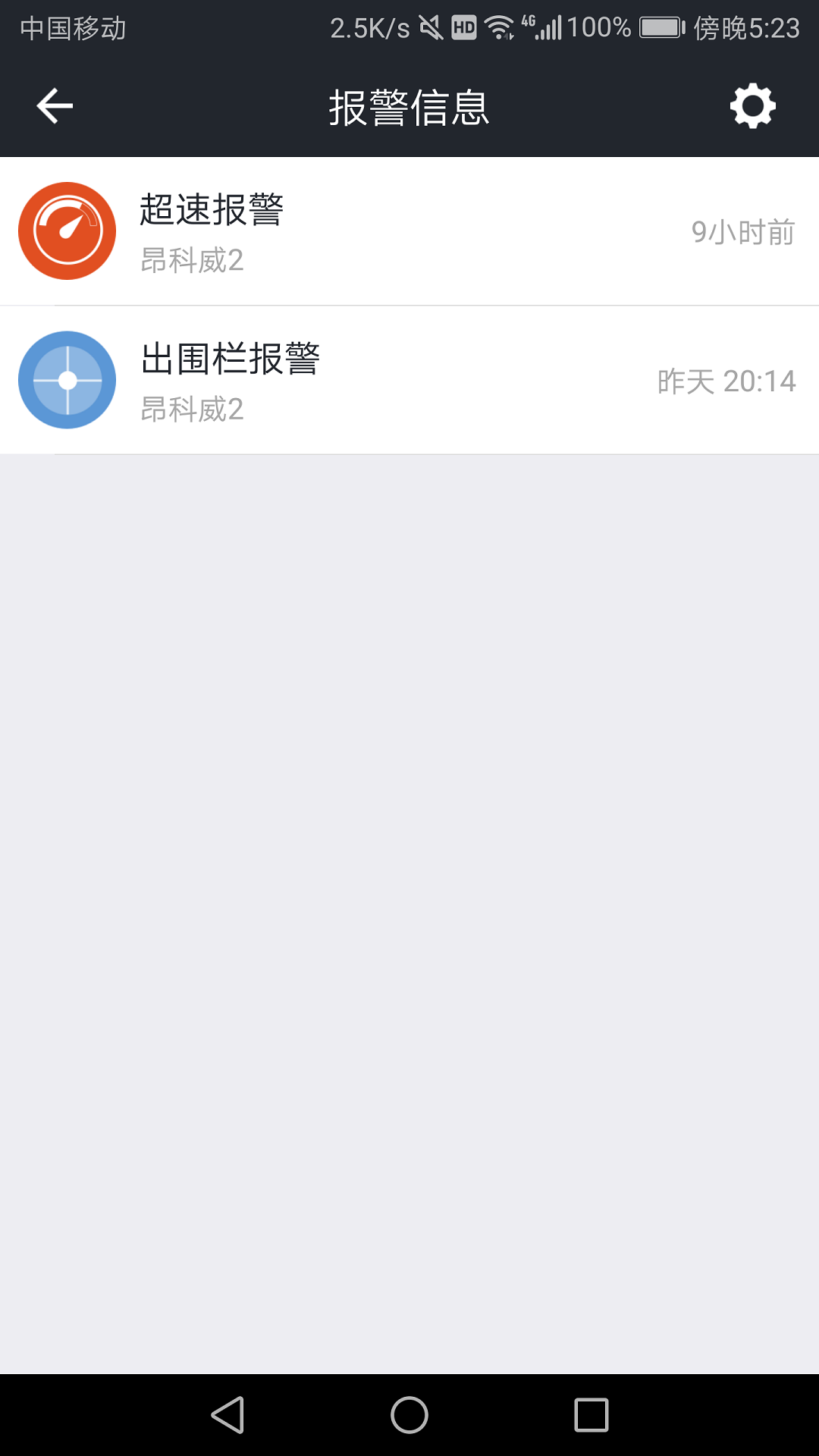
Task: Open the overspeed alarm speedometer icon
Action: click(67, 230)
